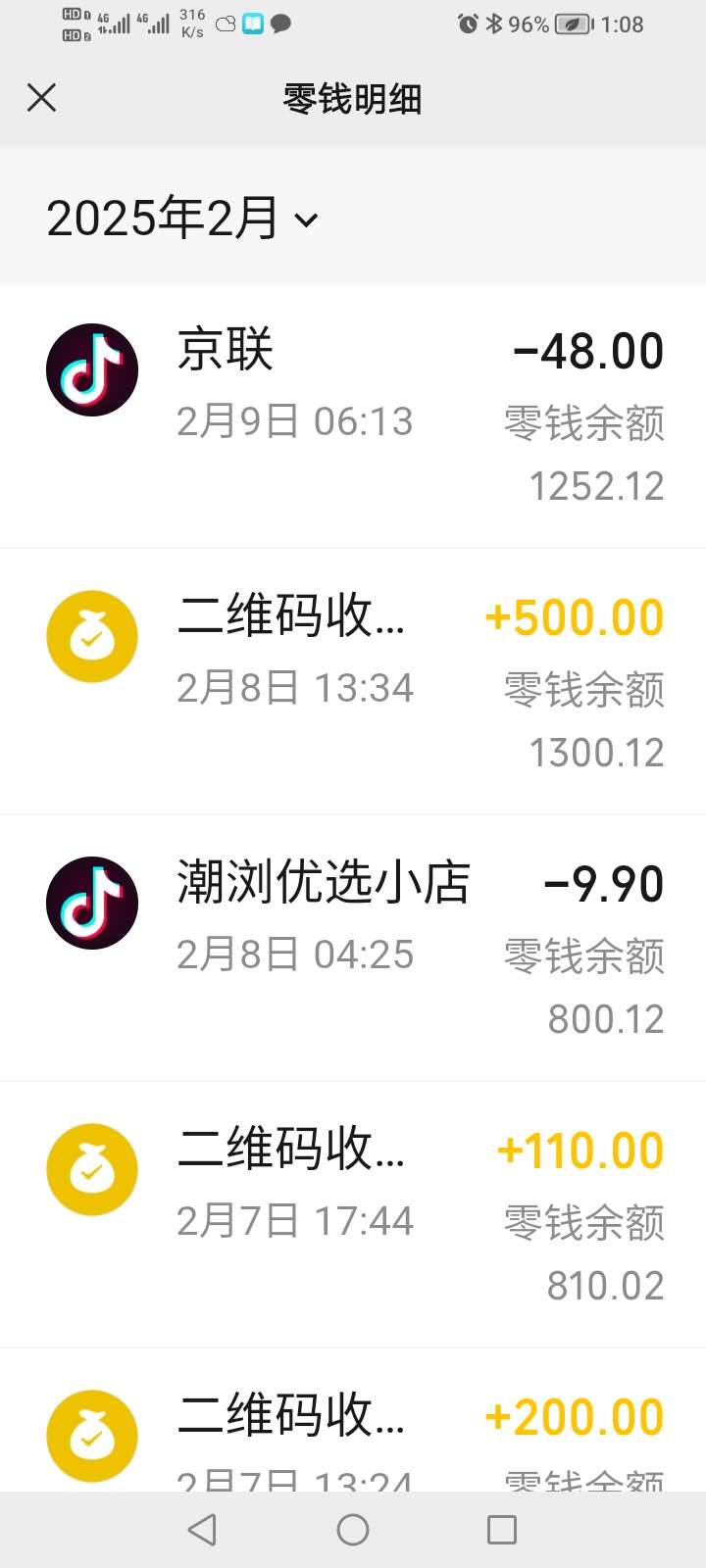The height and width of the screenshot is (1568, 706).
Task: View the +110.00 二维码收款 record
Action: [x=353, y=1216]
